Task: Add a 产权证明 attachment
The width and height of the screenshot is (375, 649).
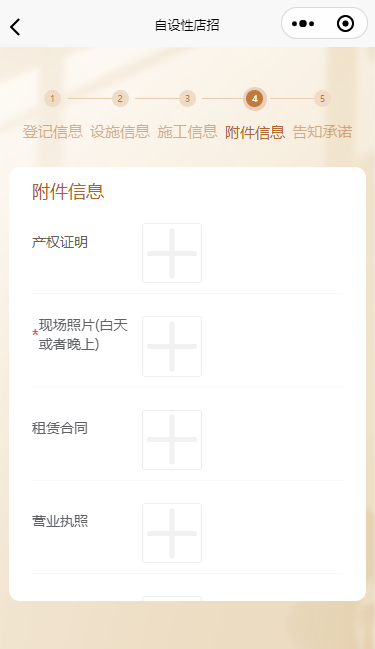Action: [x=172, y=253]
